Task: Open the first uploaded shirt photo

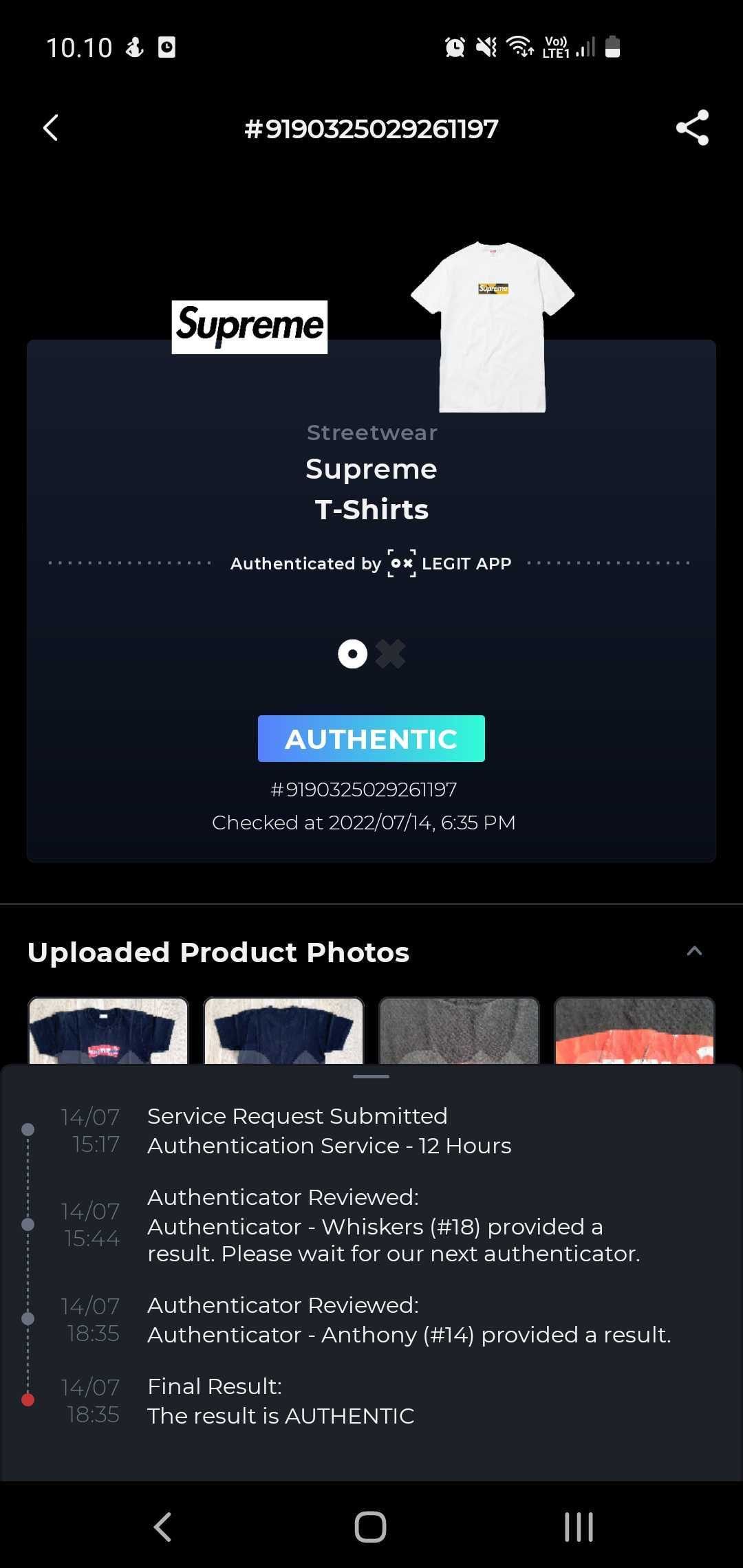Action: click(x=108, y=1030)
